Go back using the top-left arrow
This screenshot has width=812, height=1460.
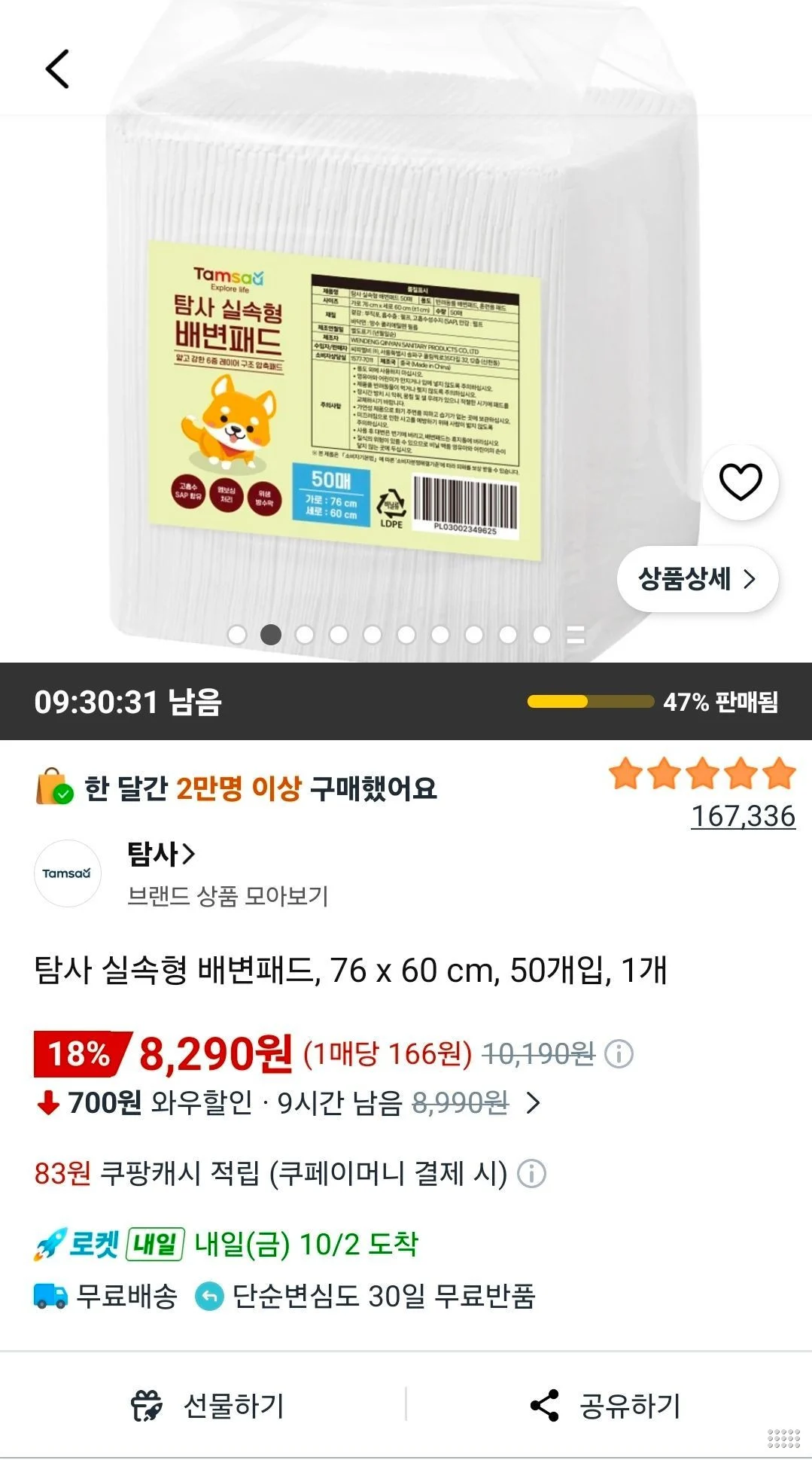tap(58, 69)
